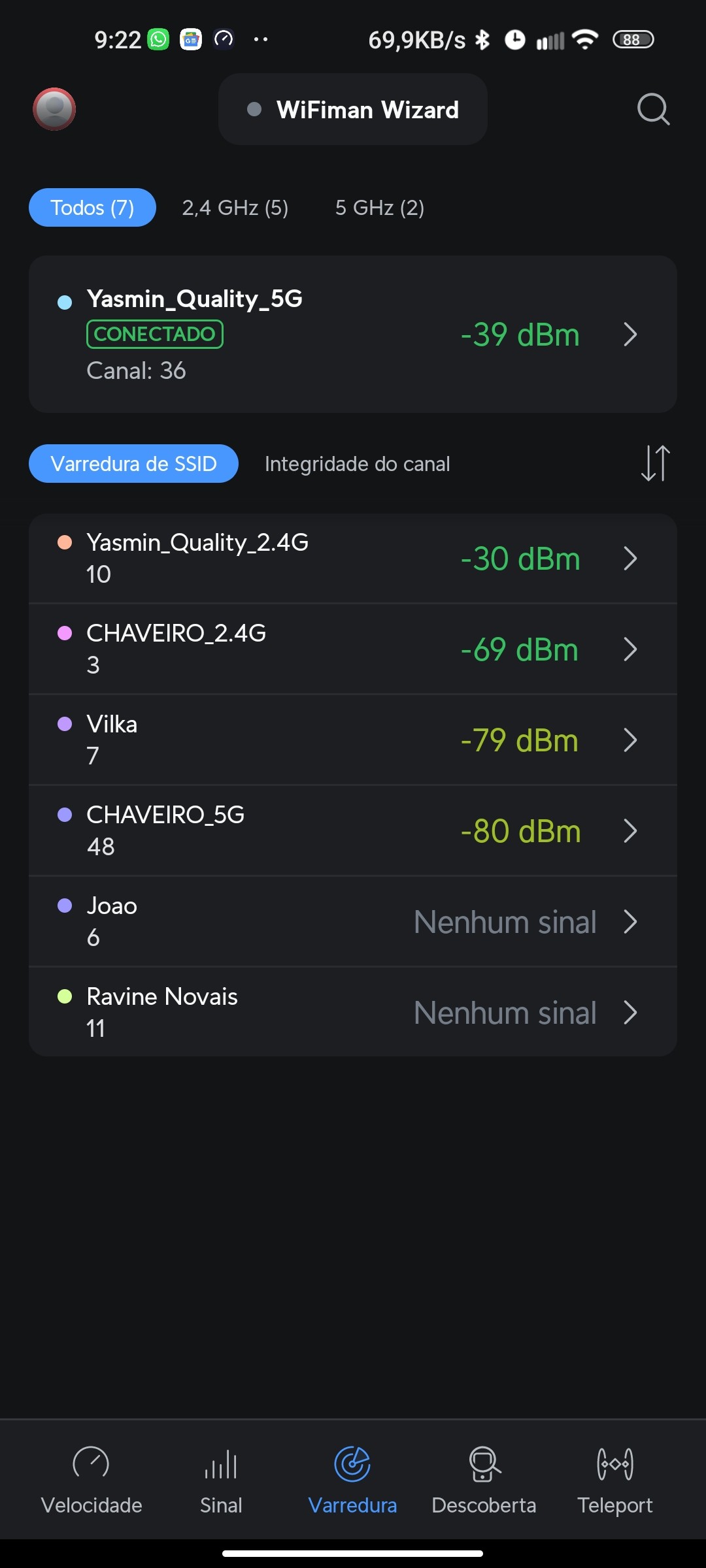Open the search icon
Screen dimensions: 706x1568
point(653,109)
